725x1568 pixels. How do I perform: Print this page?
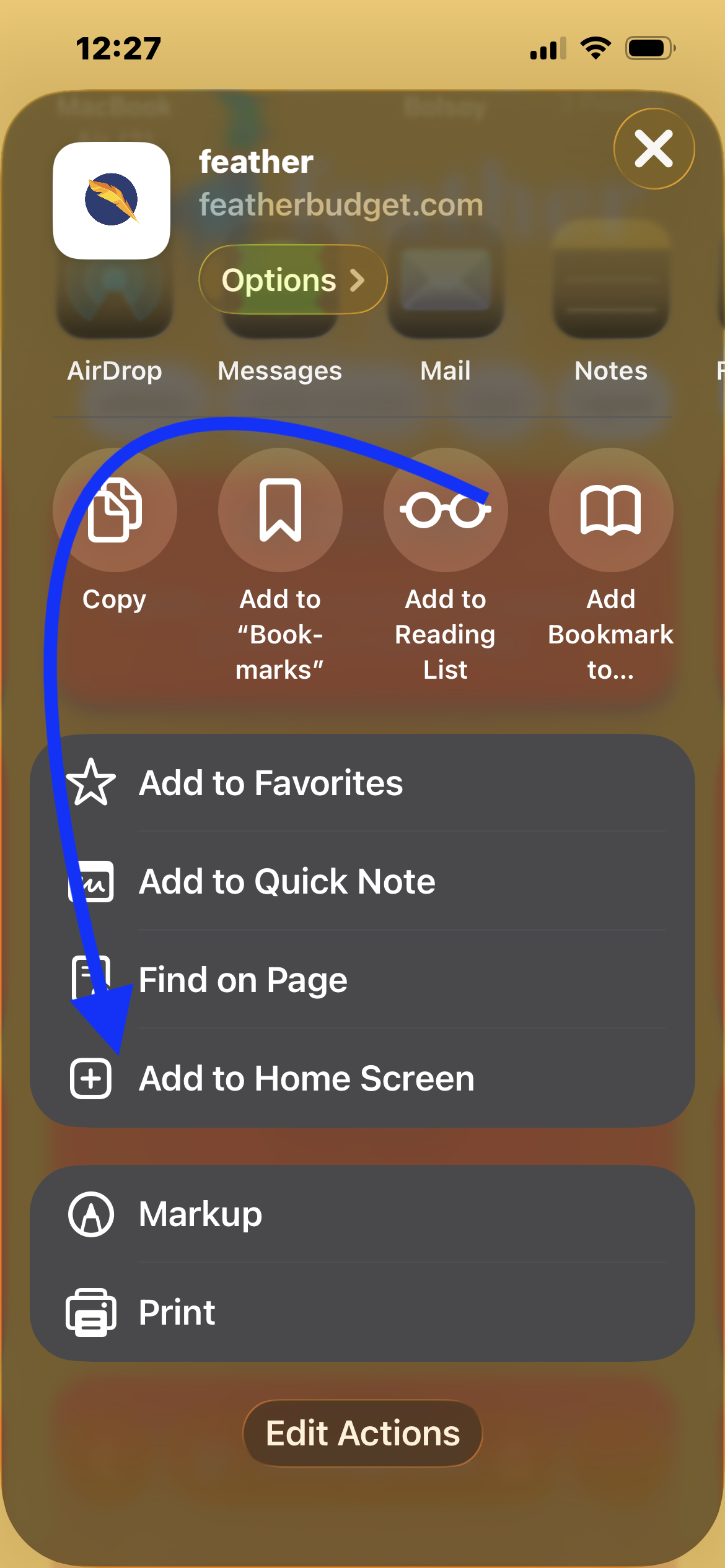pos(362,1312)
